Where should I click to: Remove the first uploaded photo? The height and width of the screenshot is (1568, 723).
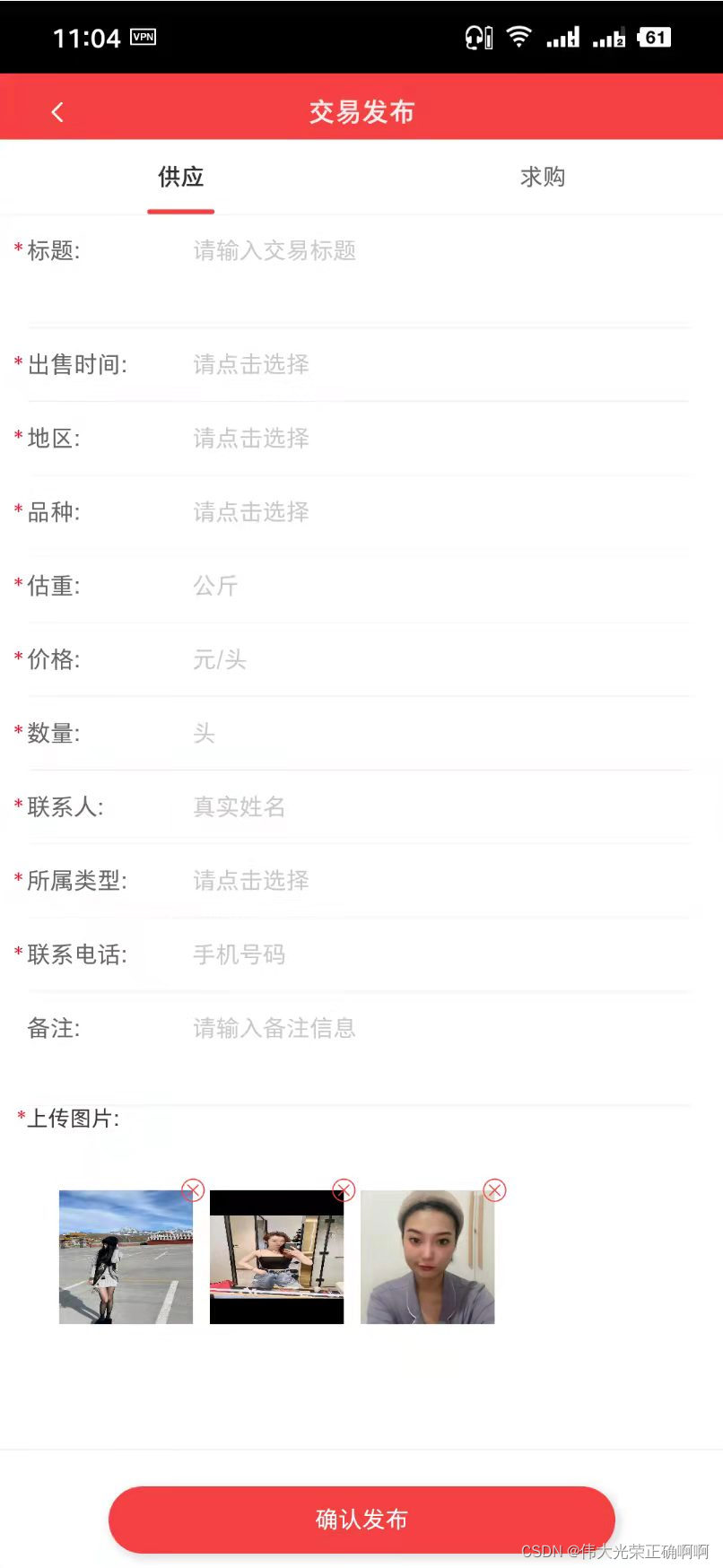pyautogui.click(x=191, y=1191)
